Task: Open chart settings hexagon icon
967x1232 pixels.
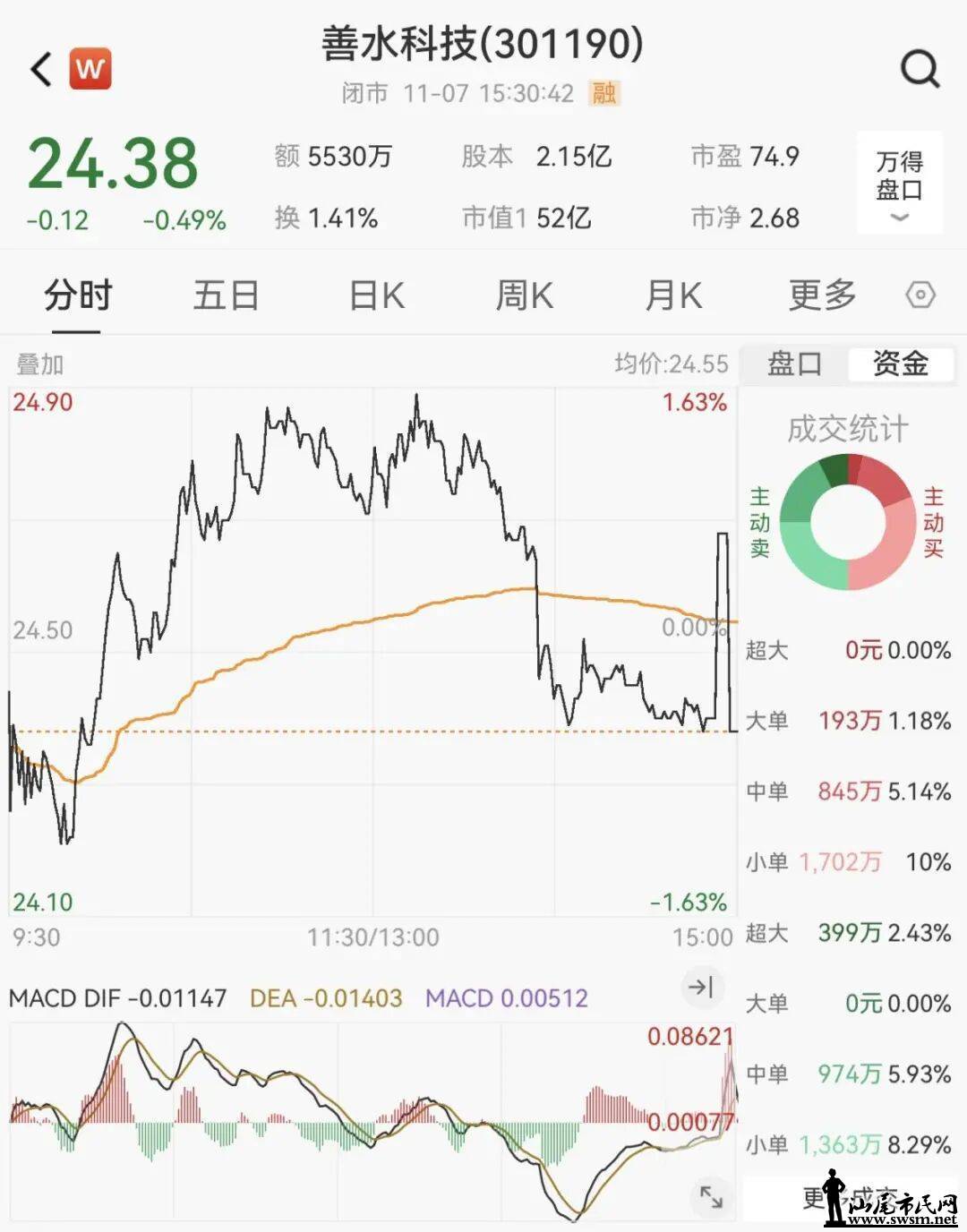Action: point(920,295)
